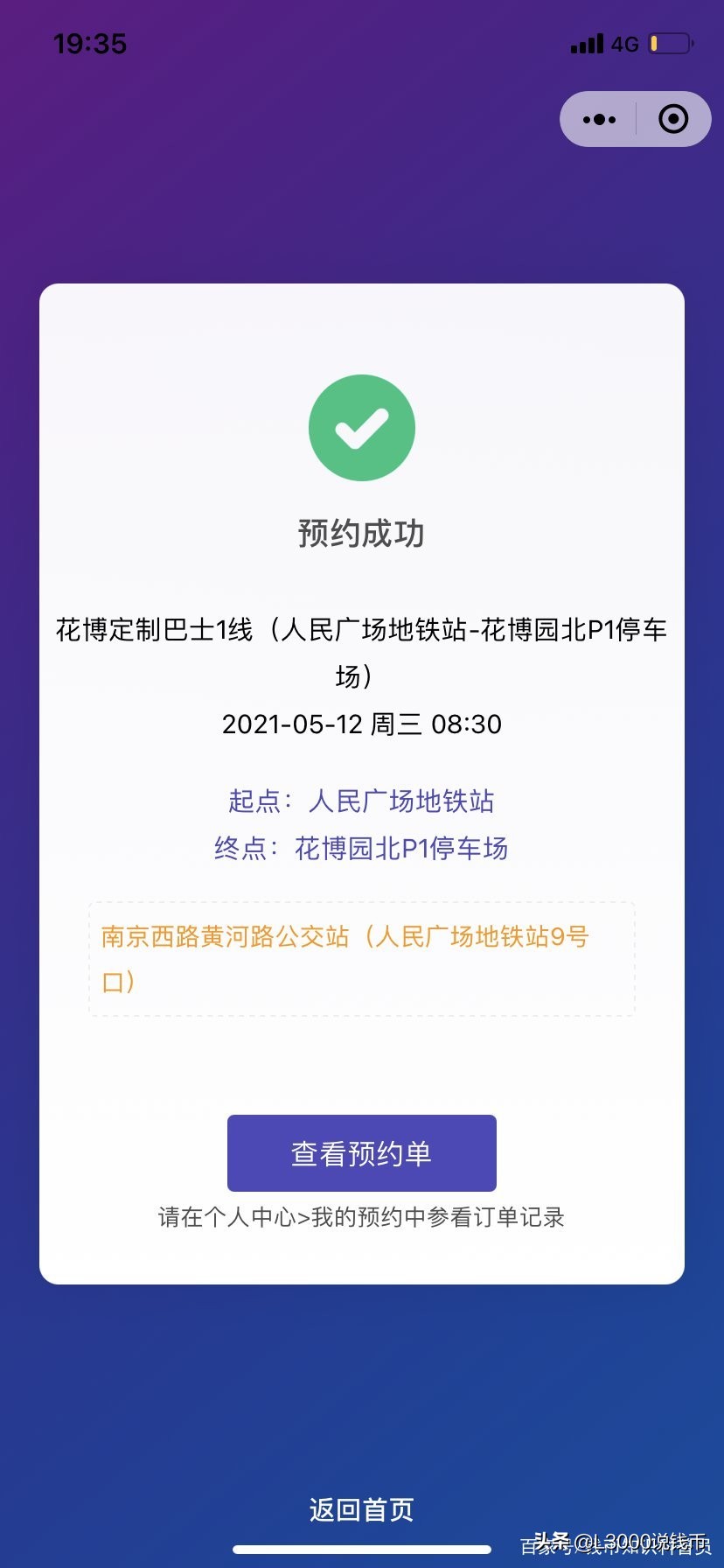Open 人民广场地铁站 starting point
The width and height of the screenshot is (724, 1568).
(x=402, y=801)
